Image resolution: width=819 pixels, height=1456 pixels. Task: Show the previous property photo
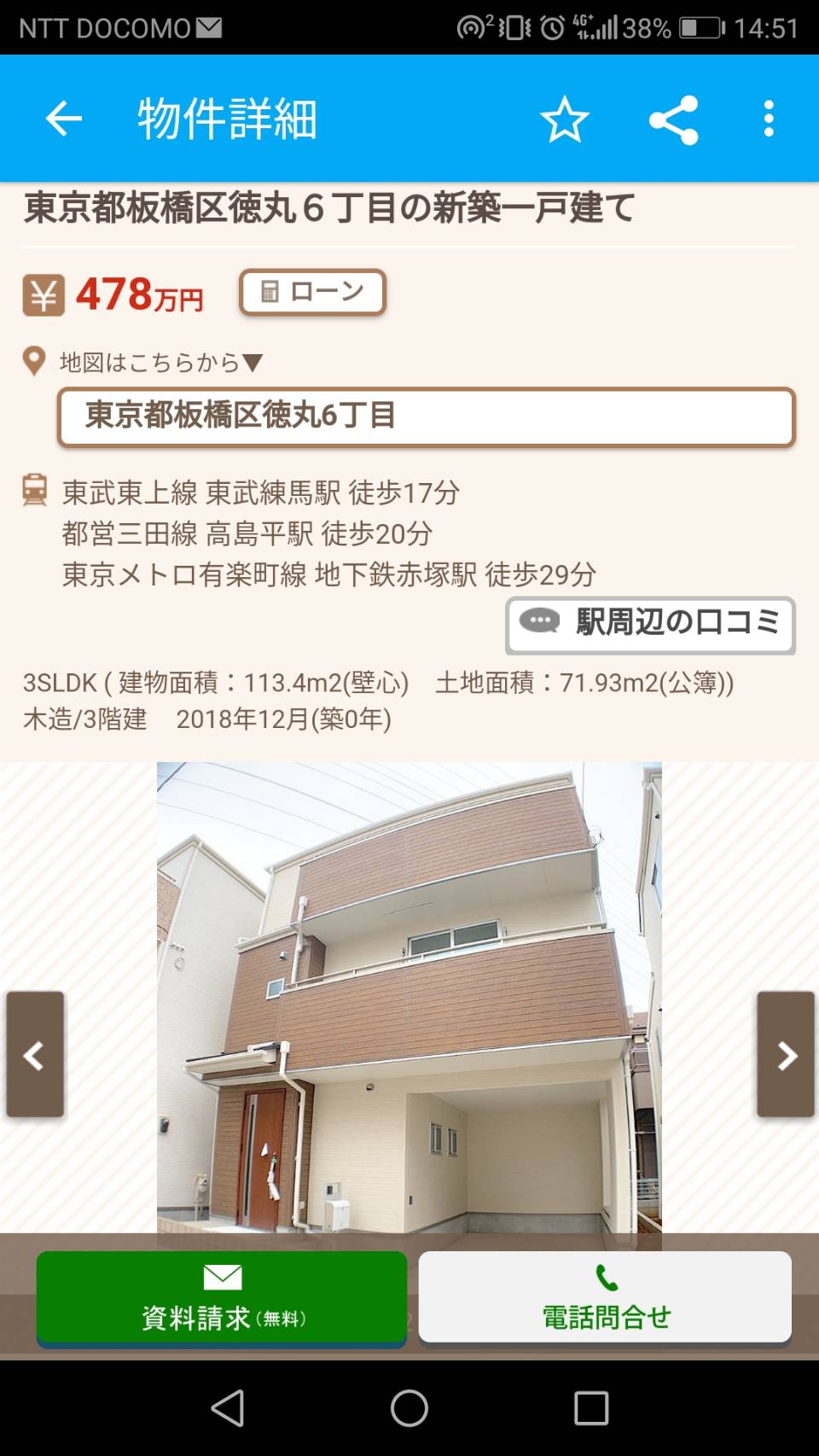click(35, 1054)
